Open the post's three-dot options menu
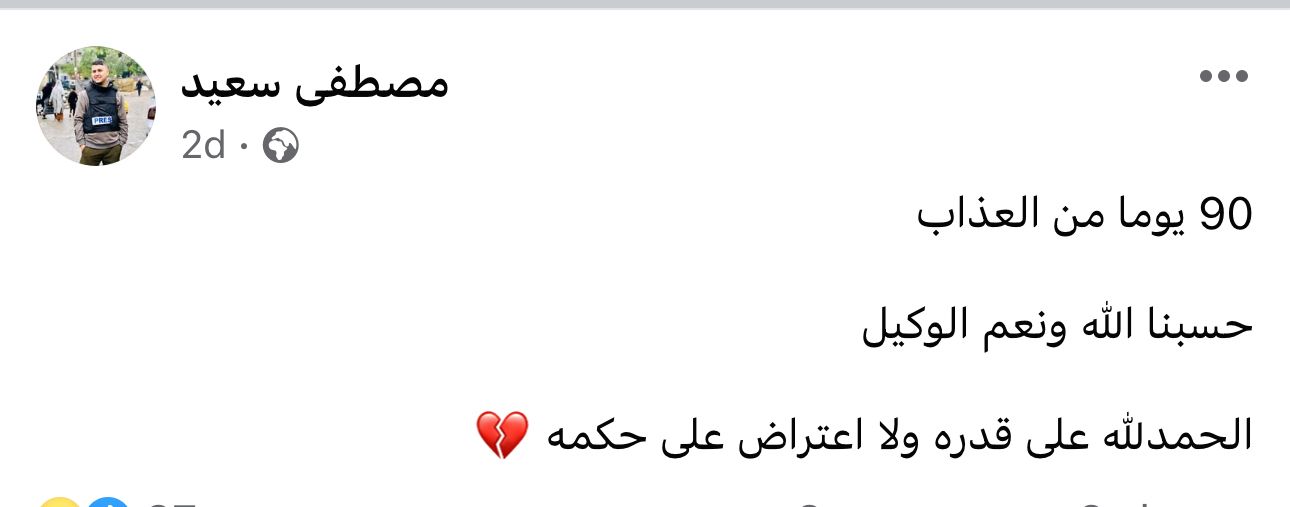Image resolution: width=1290 pixels, height=507 pixels. (x=1224, y=76)
